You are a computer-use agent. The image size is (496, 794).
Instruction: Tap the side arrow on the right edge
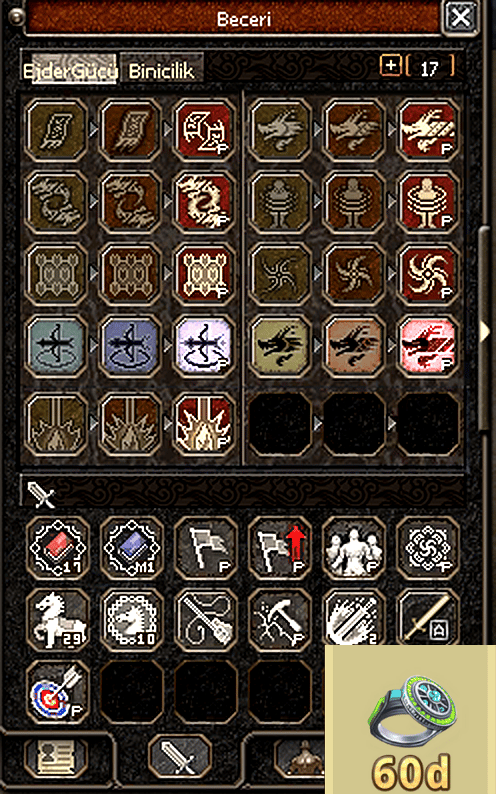click(x=484, y=332)
